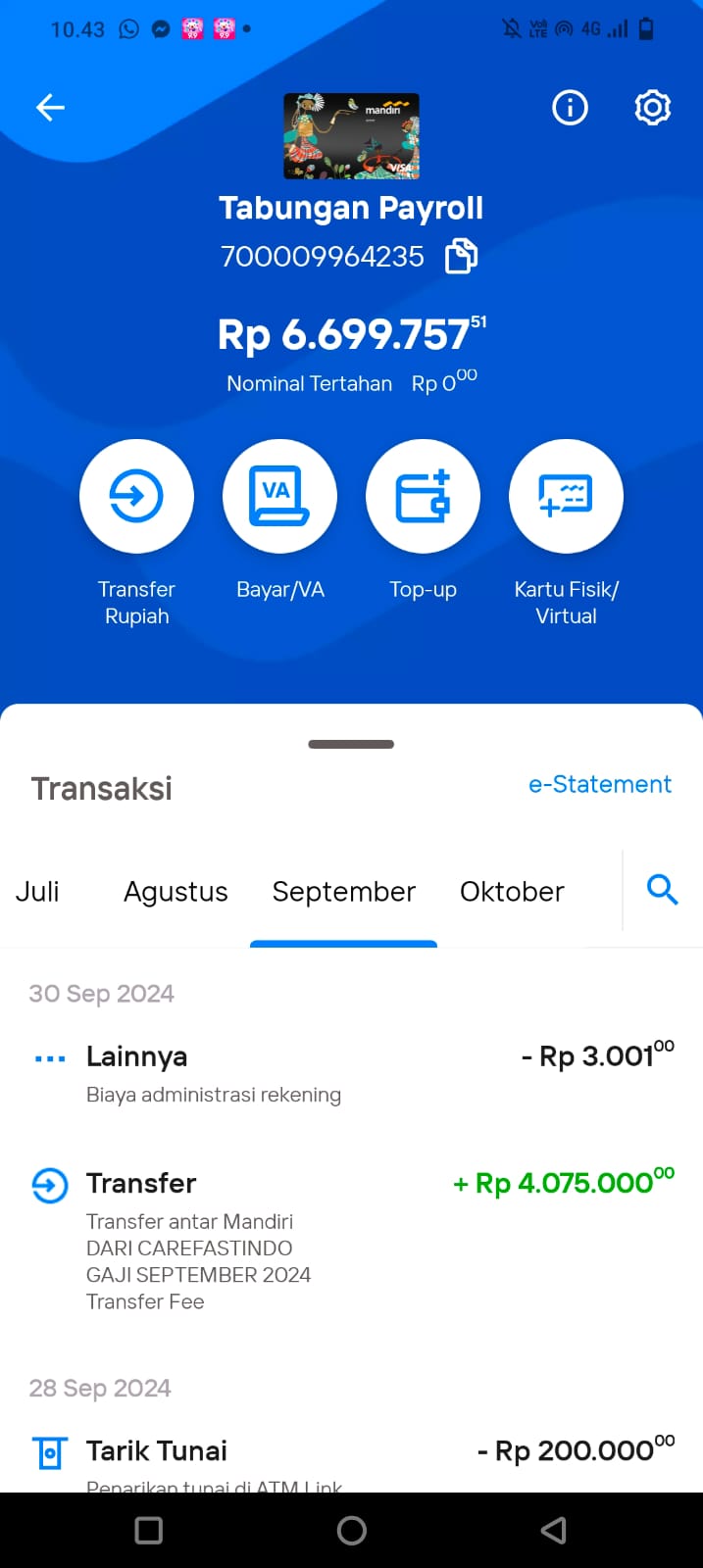Open recent apps from the navigation bar
The width and height of the screenshot is (703, 1568).
click(149, 1531)
